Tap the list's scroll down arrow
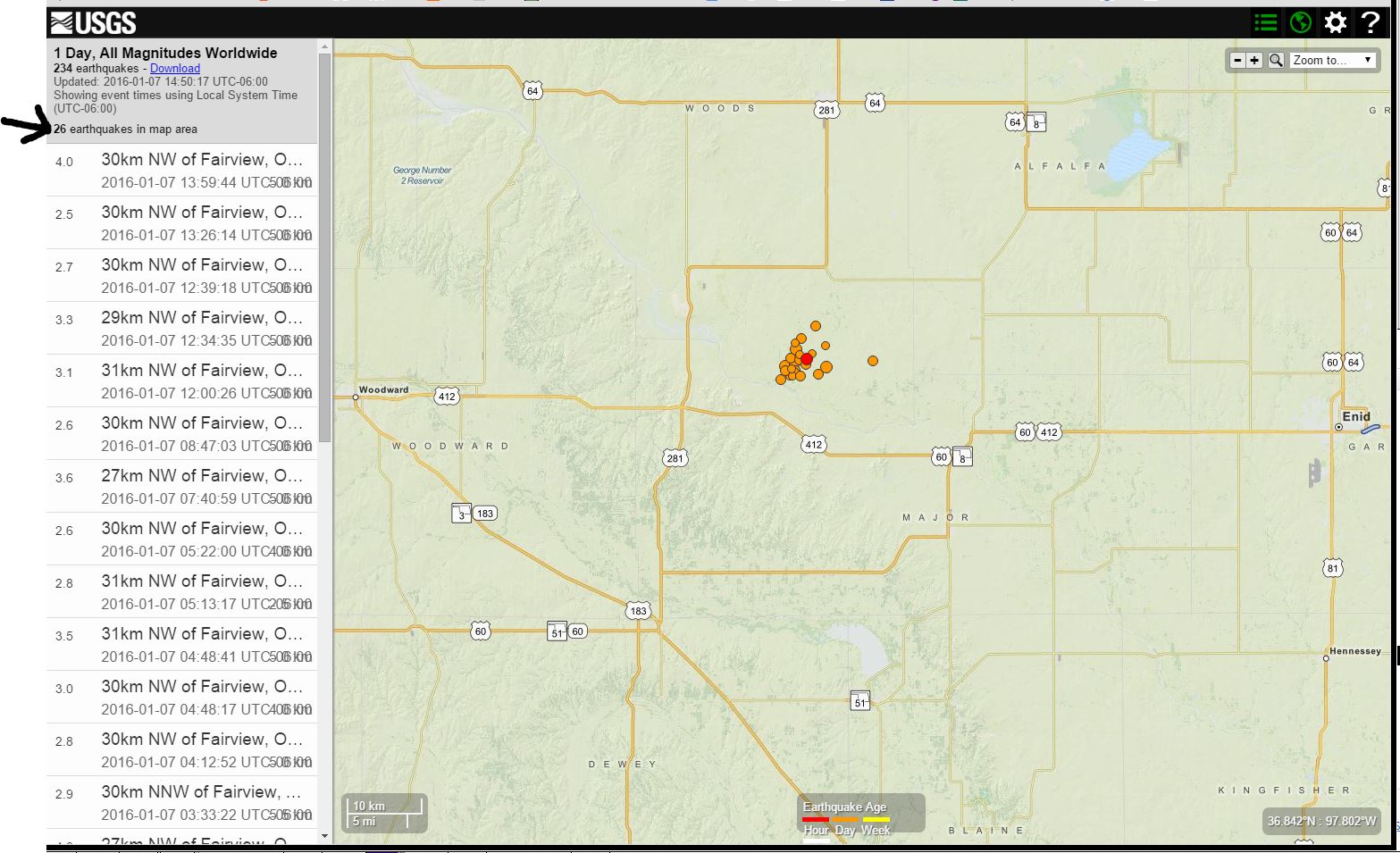 (324, 837)
